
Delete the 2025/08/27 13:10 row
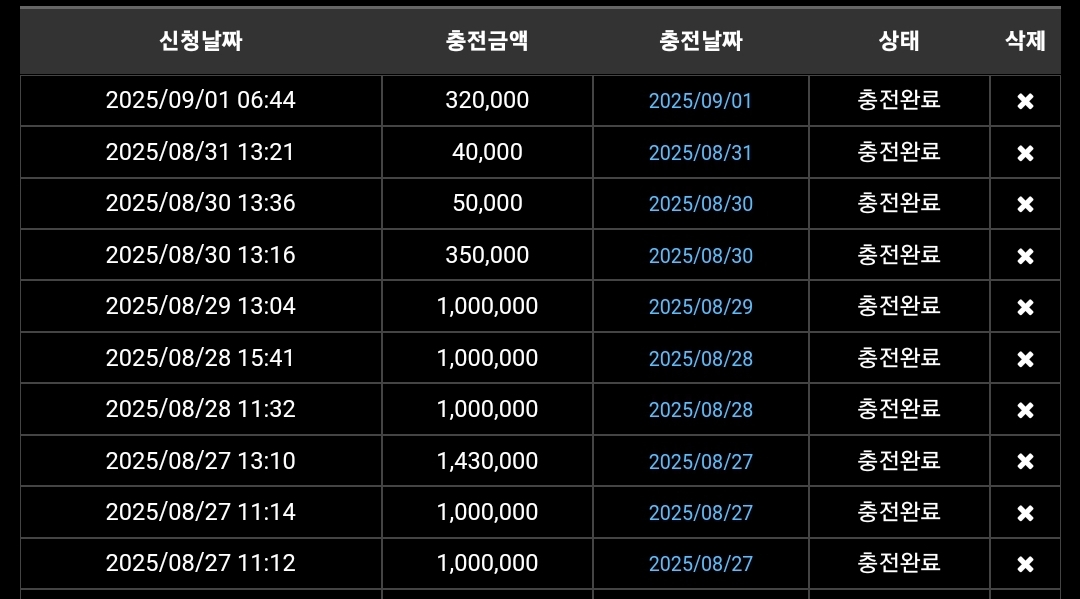[x=1025, y=462]
